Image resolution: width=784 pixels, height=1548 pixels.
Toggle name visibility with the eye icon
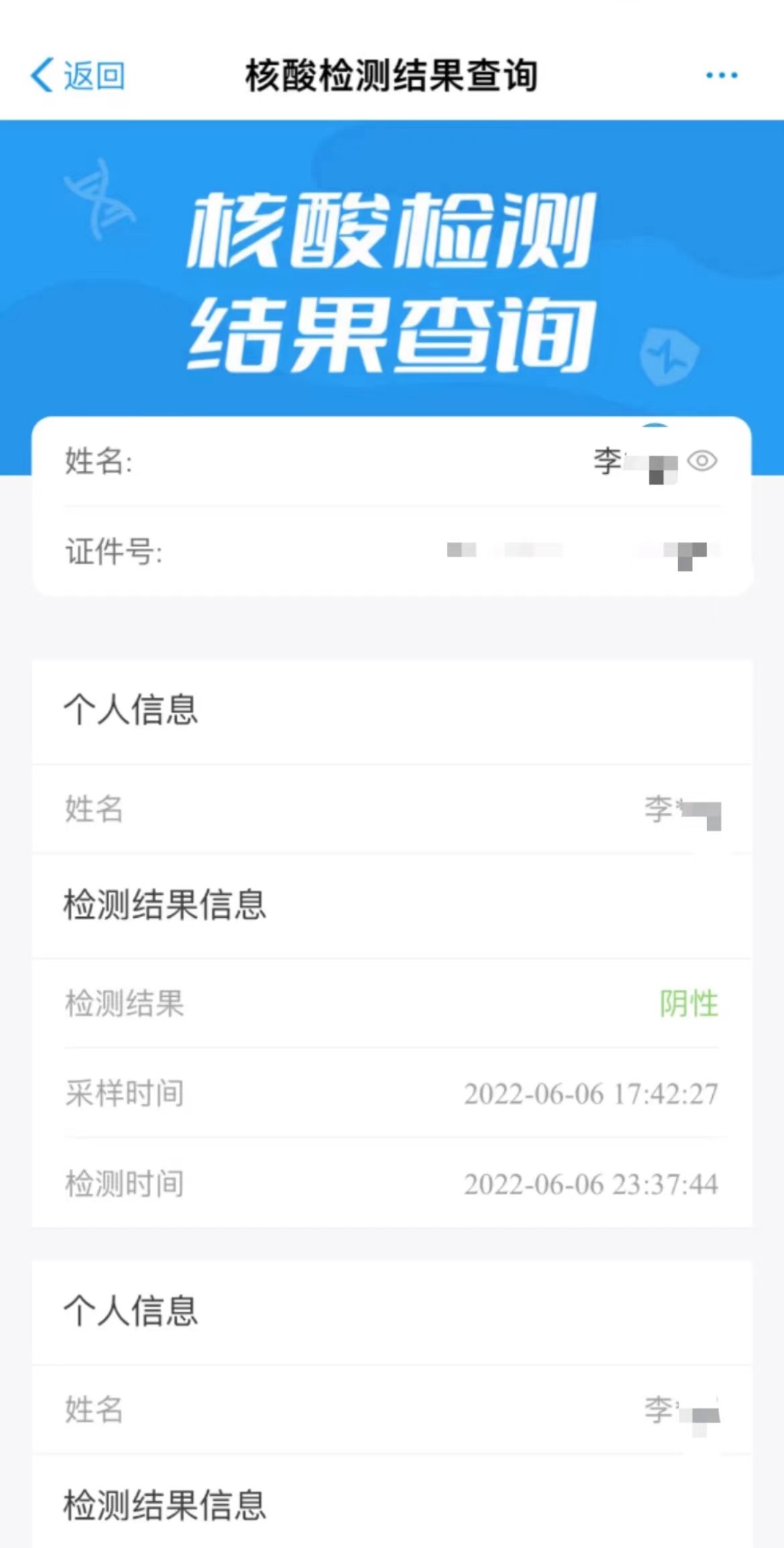coord(702,461)
